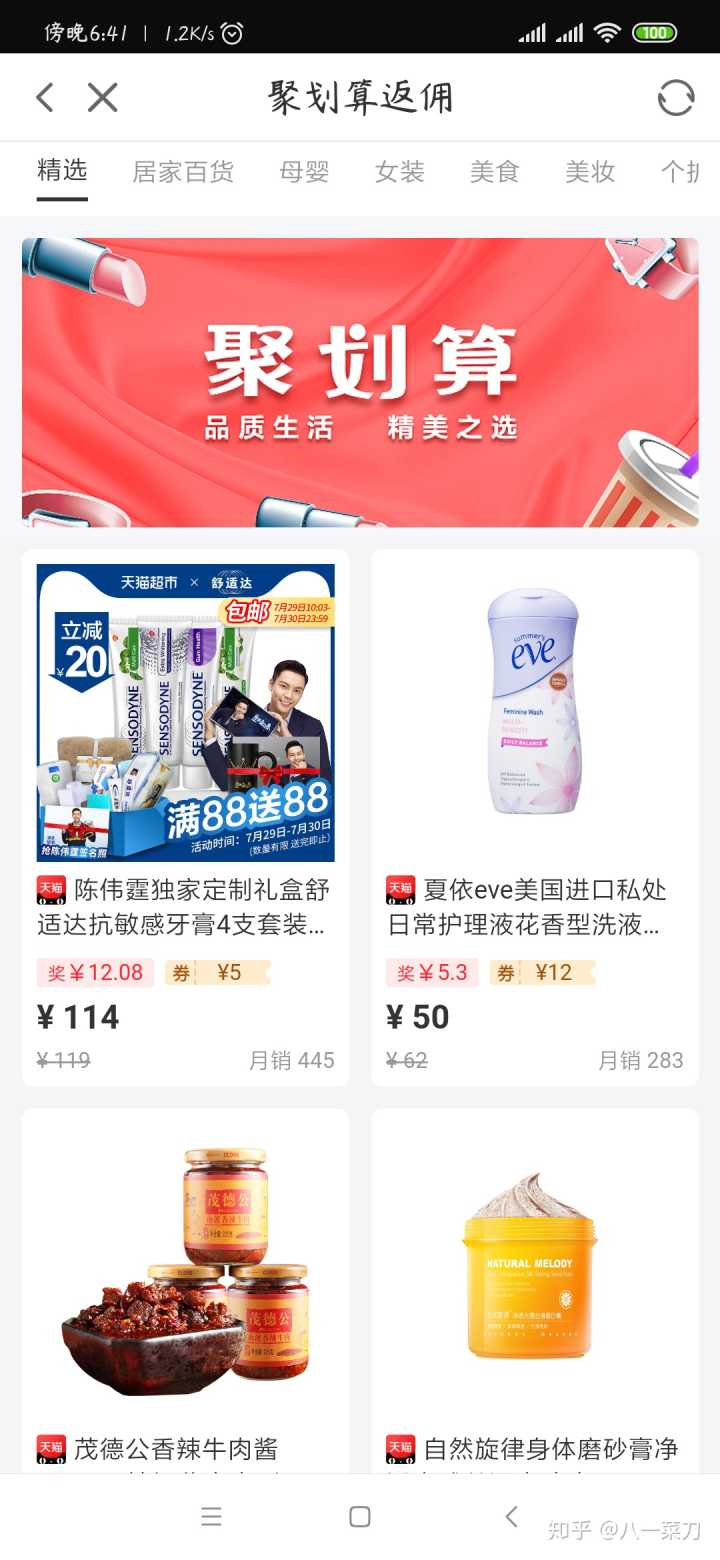
Task: Switch to the 居家百货 tab
Action: [x=183, y=172]
